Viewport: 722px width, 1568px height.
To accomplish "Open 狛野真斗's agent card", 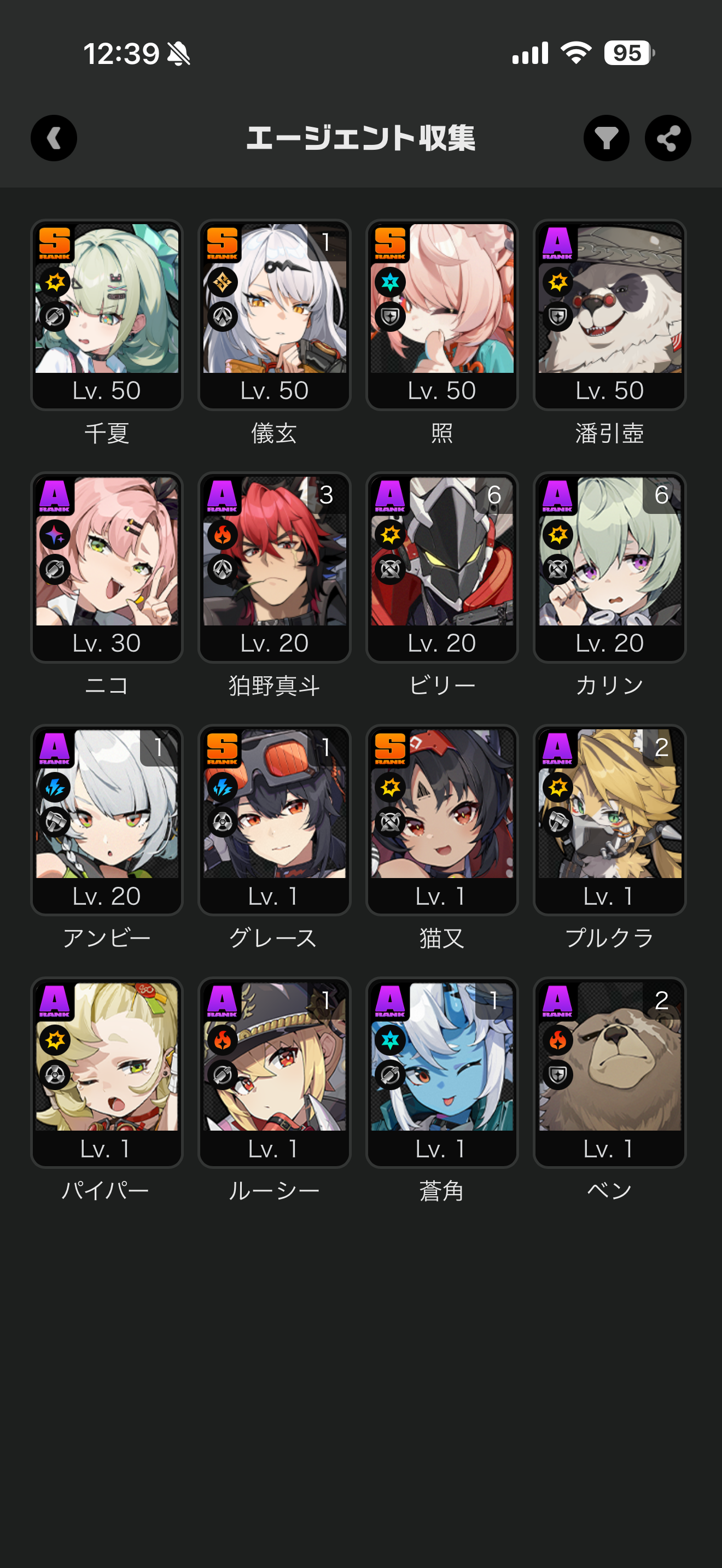I will pos(275,567).
